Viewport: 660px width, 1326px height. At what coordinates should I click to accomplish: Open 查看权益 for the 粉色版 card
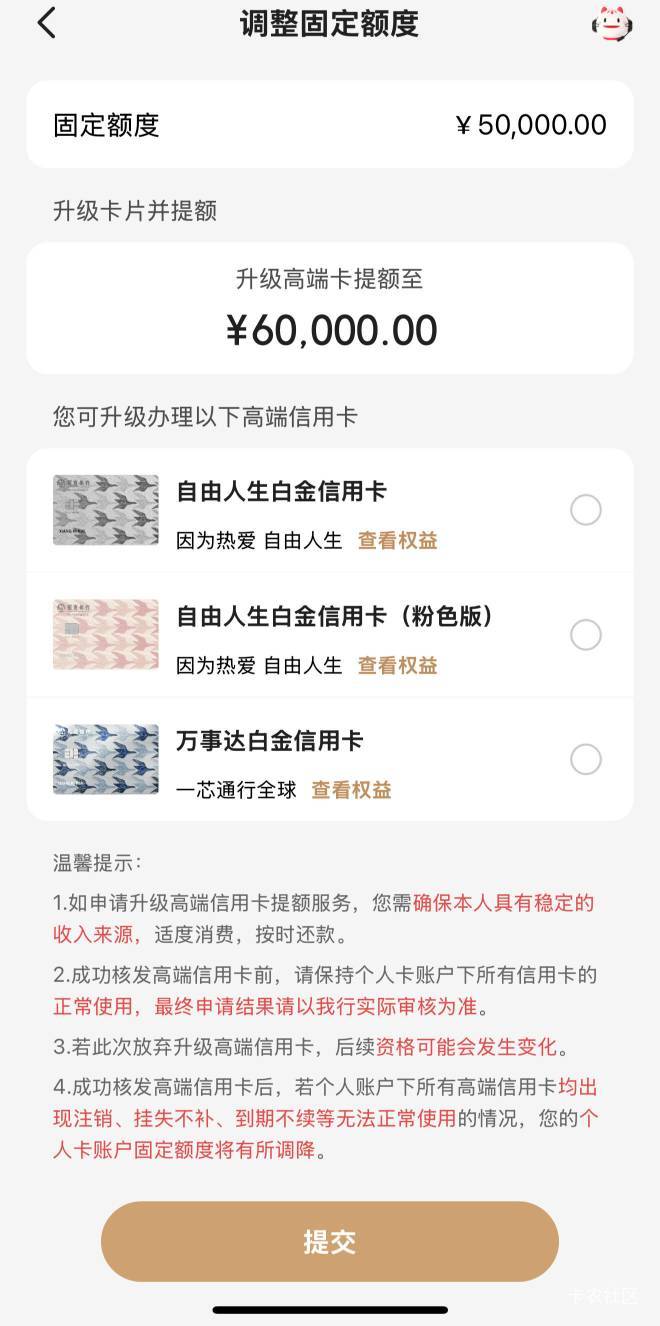[x=398, y=665]
